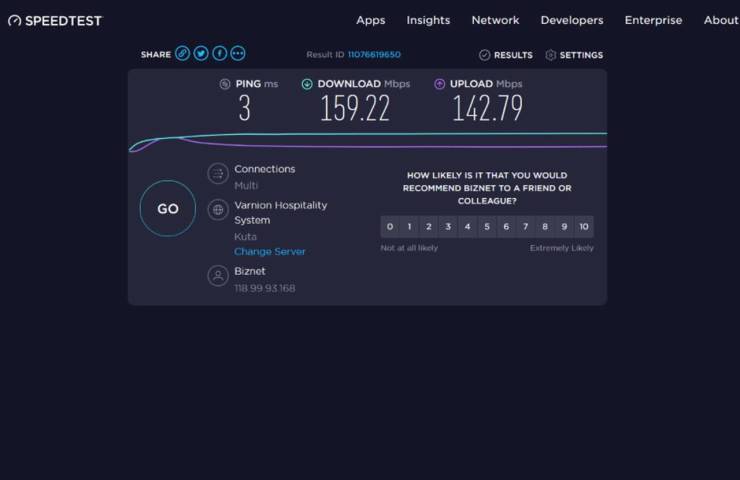Go to Insights

428,20
